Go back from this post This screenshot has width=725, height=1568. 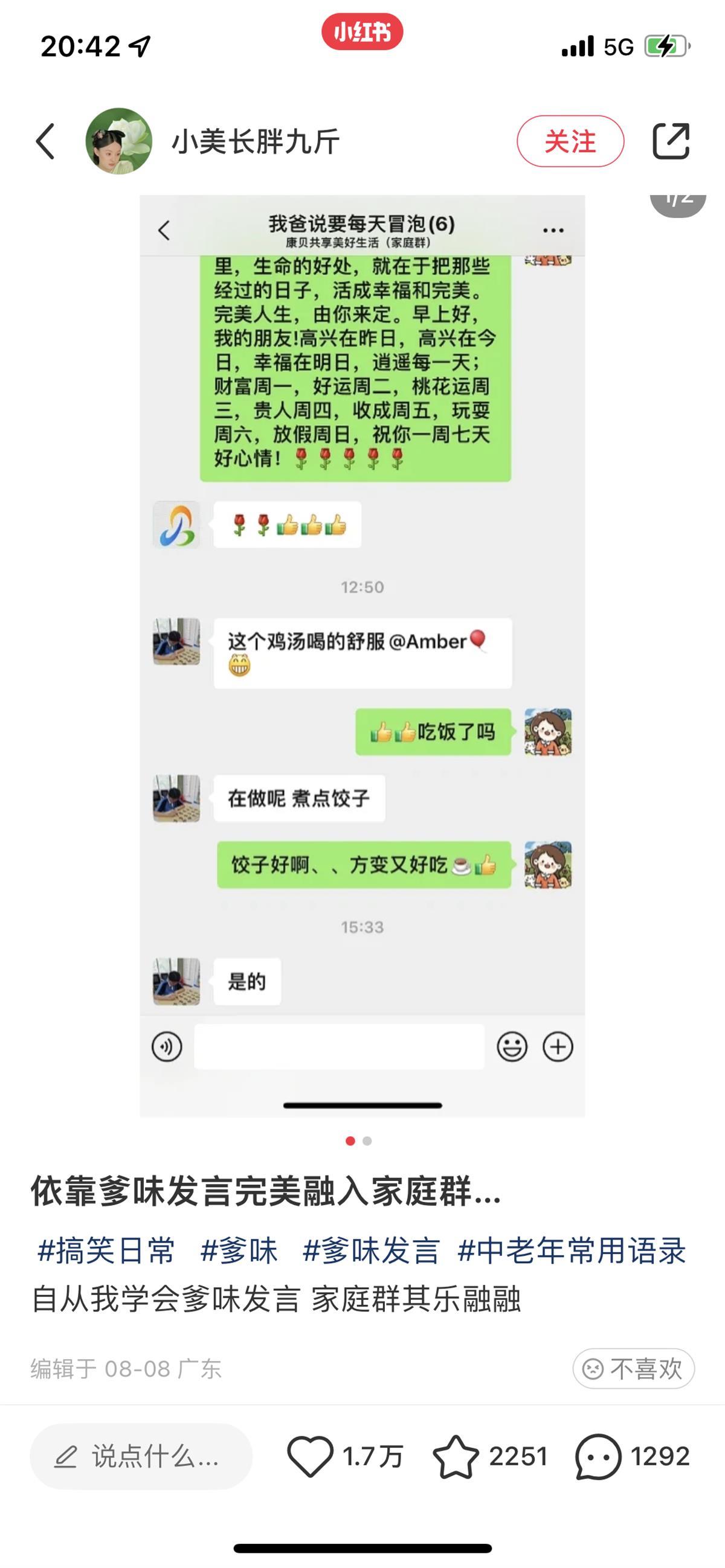coord(46,141)
